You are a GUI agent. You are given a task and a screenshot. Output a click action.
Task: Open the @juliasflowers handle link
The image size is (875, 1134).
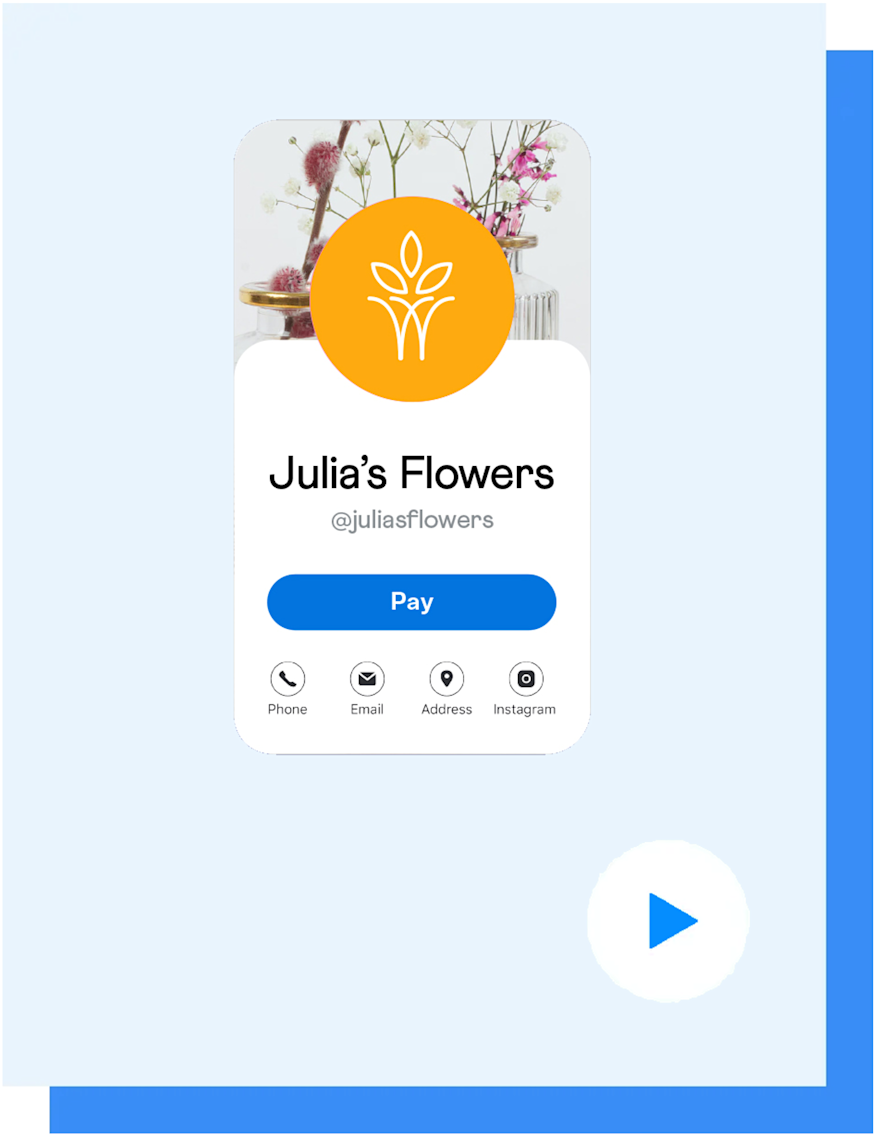tap(412, 520)
